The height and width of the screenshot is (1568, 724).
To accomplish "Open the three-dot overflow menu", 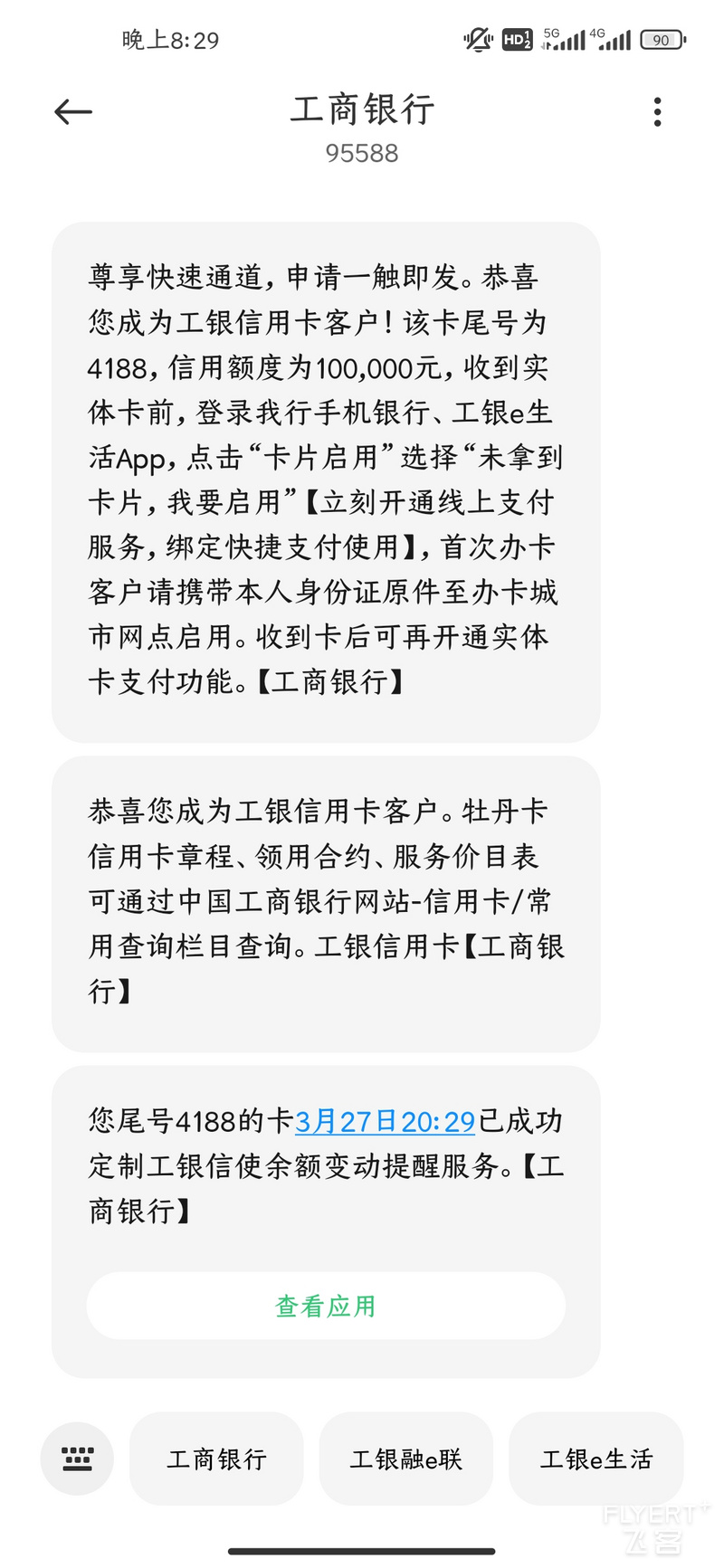I will (658, 112).
